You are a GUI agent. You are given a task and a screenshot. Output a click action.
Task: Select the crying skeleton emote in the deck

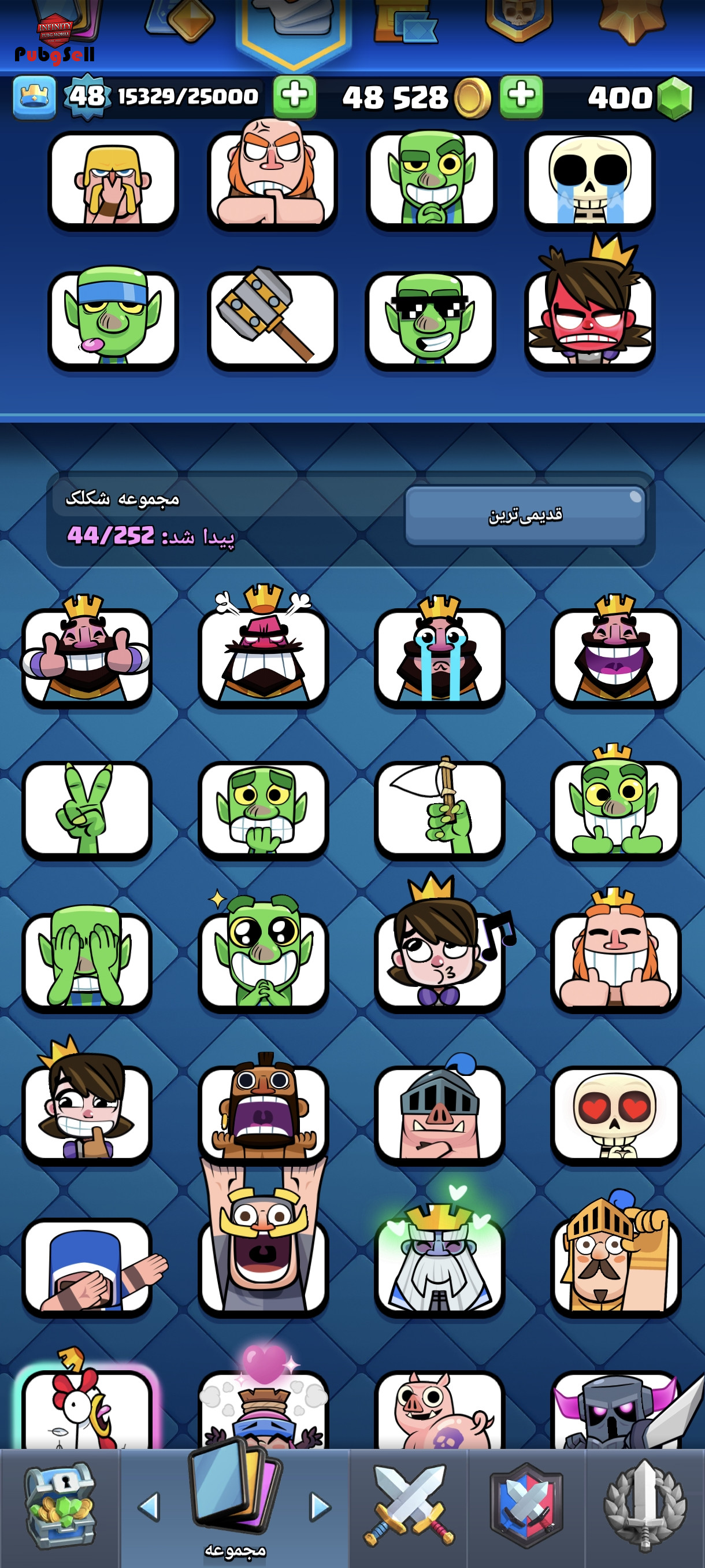pos(589,180)
